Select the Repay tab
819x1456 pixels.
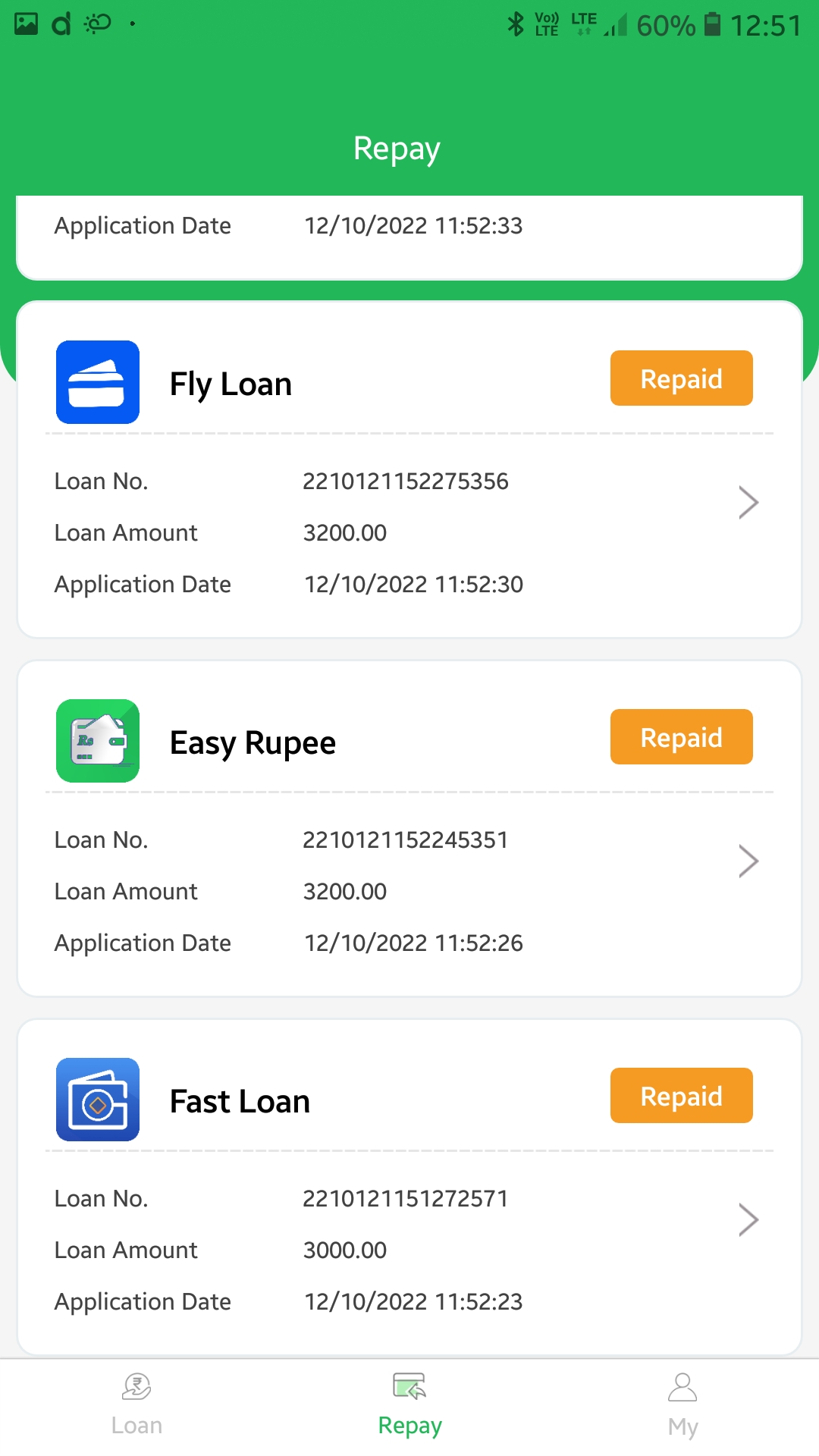pyautogui.click(x=409, y=1404)
